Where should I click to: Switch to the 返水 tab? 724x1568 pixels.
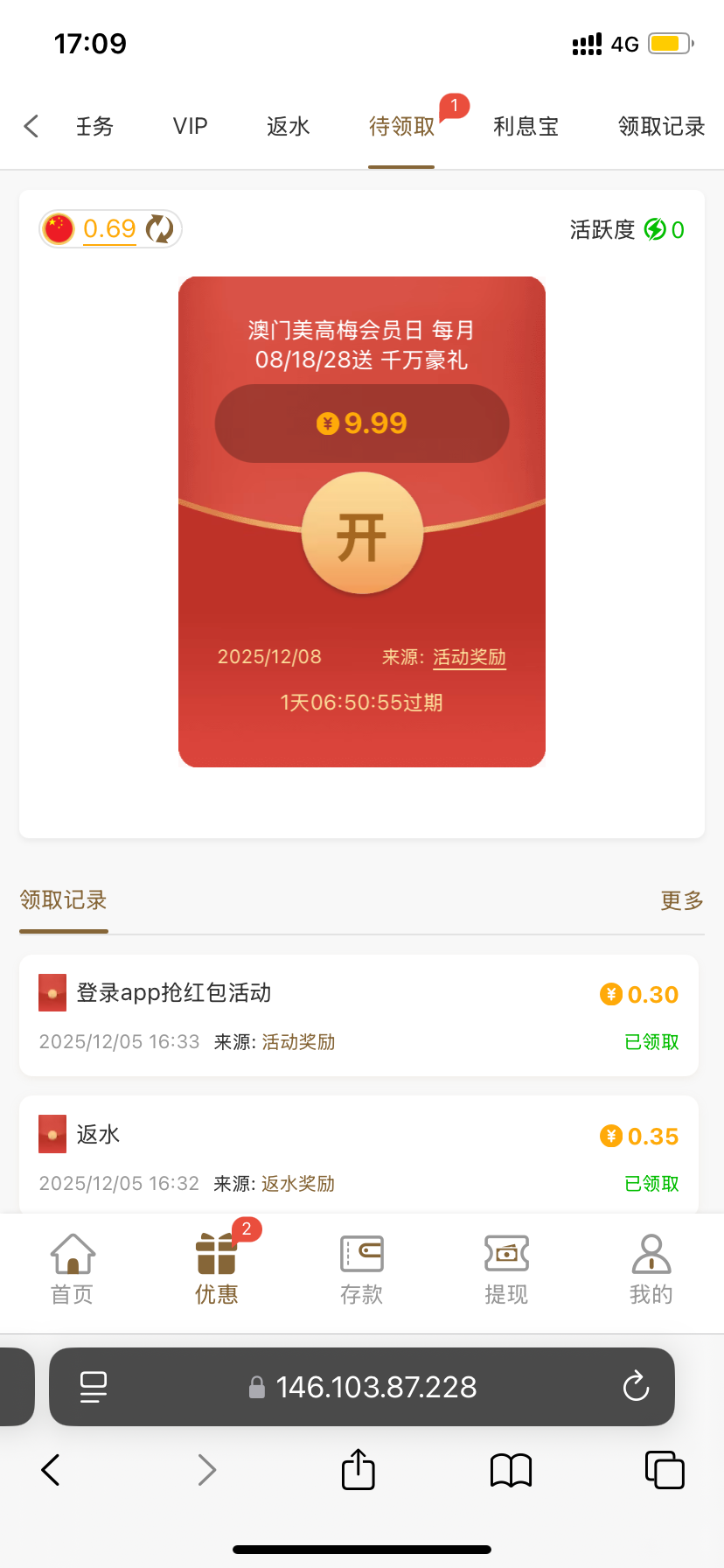coord(288,126)
